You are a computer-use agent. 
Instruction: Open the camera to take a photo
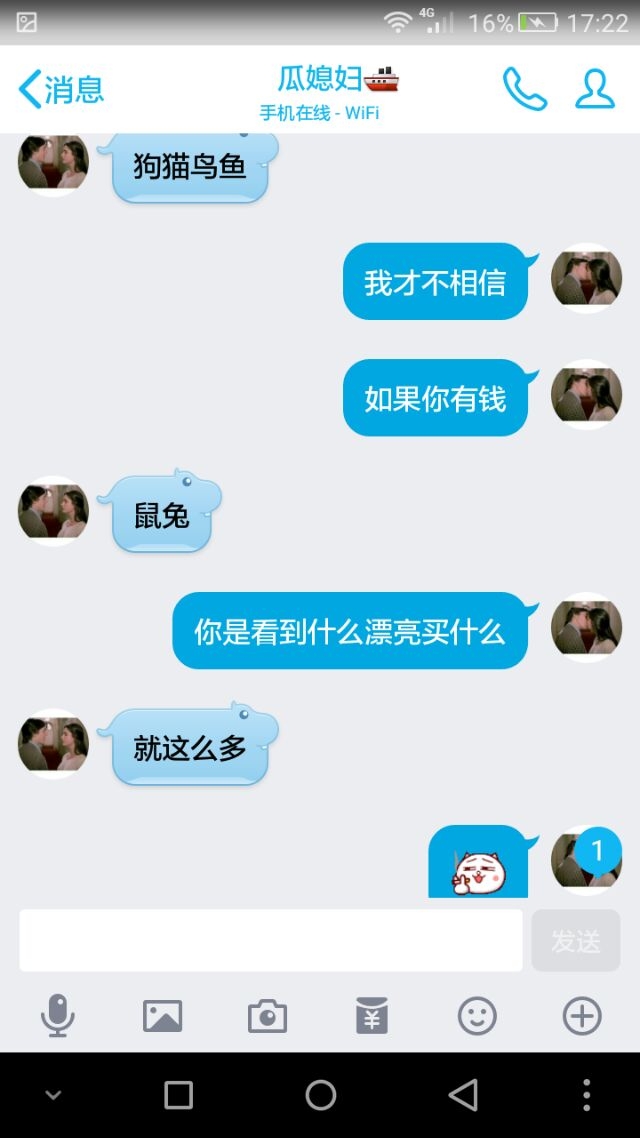click(x=268, y=1015)
